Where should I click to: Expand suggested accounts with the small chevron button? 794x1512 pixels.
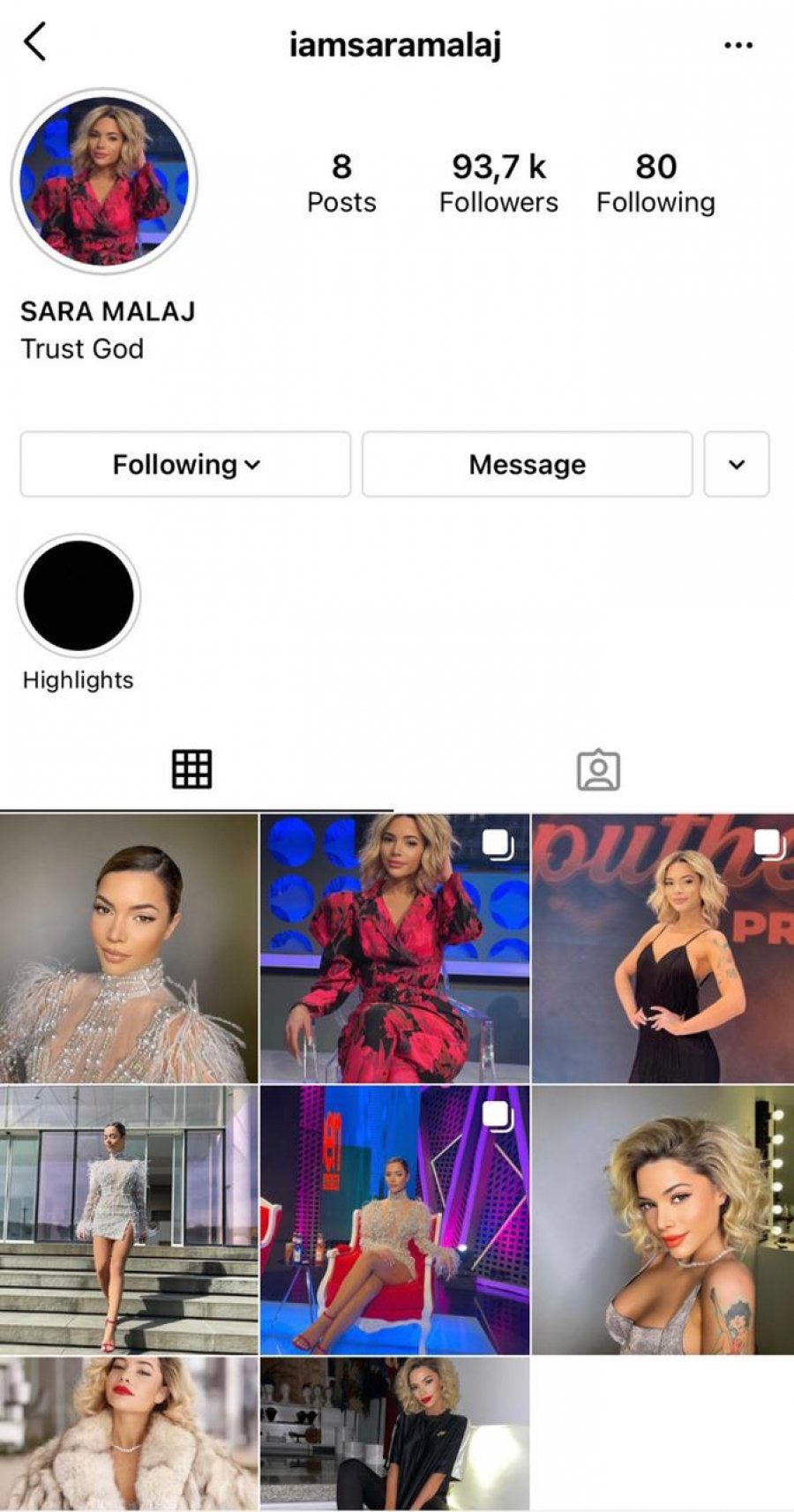click(x=737, y=464)
